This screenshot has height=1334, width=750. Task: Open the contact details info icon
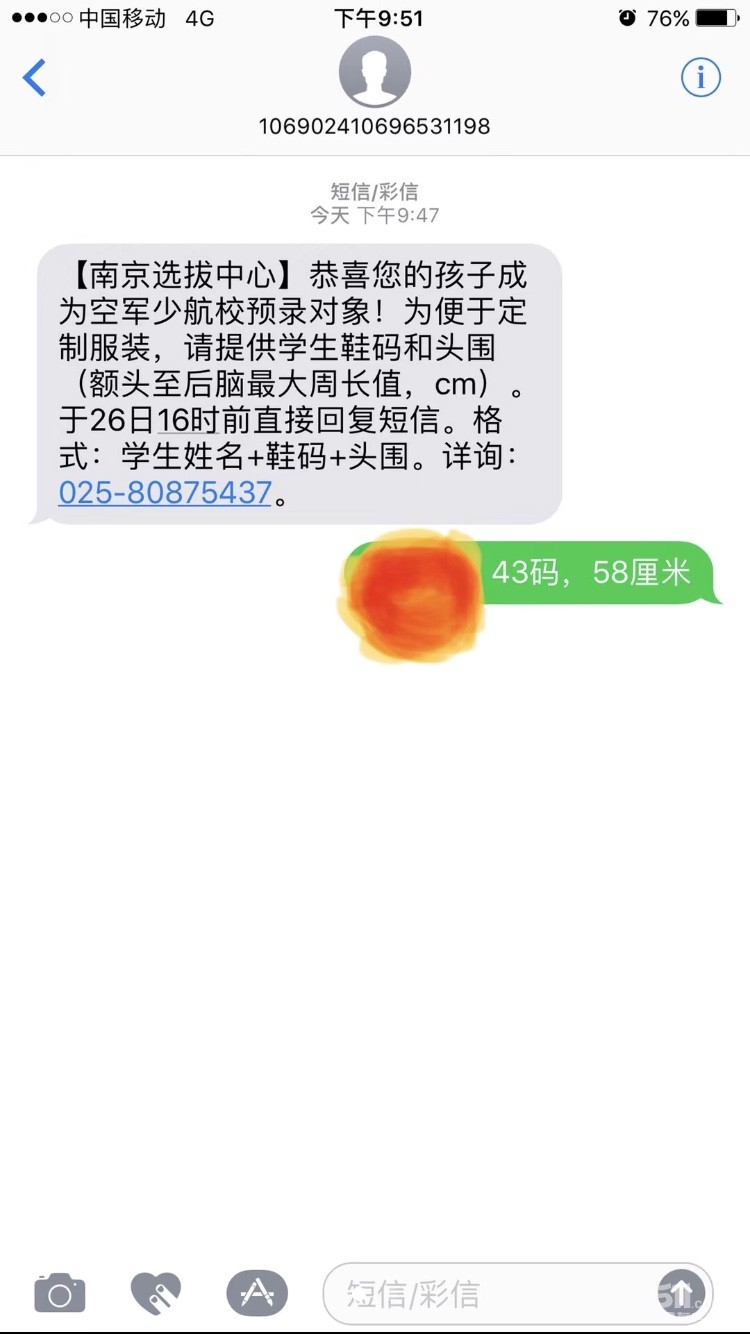(x=701, y=77)
